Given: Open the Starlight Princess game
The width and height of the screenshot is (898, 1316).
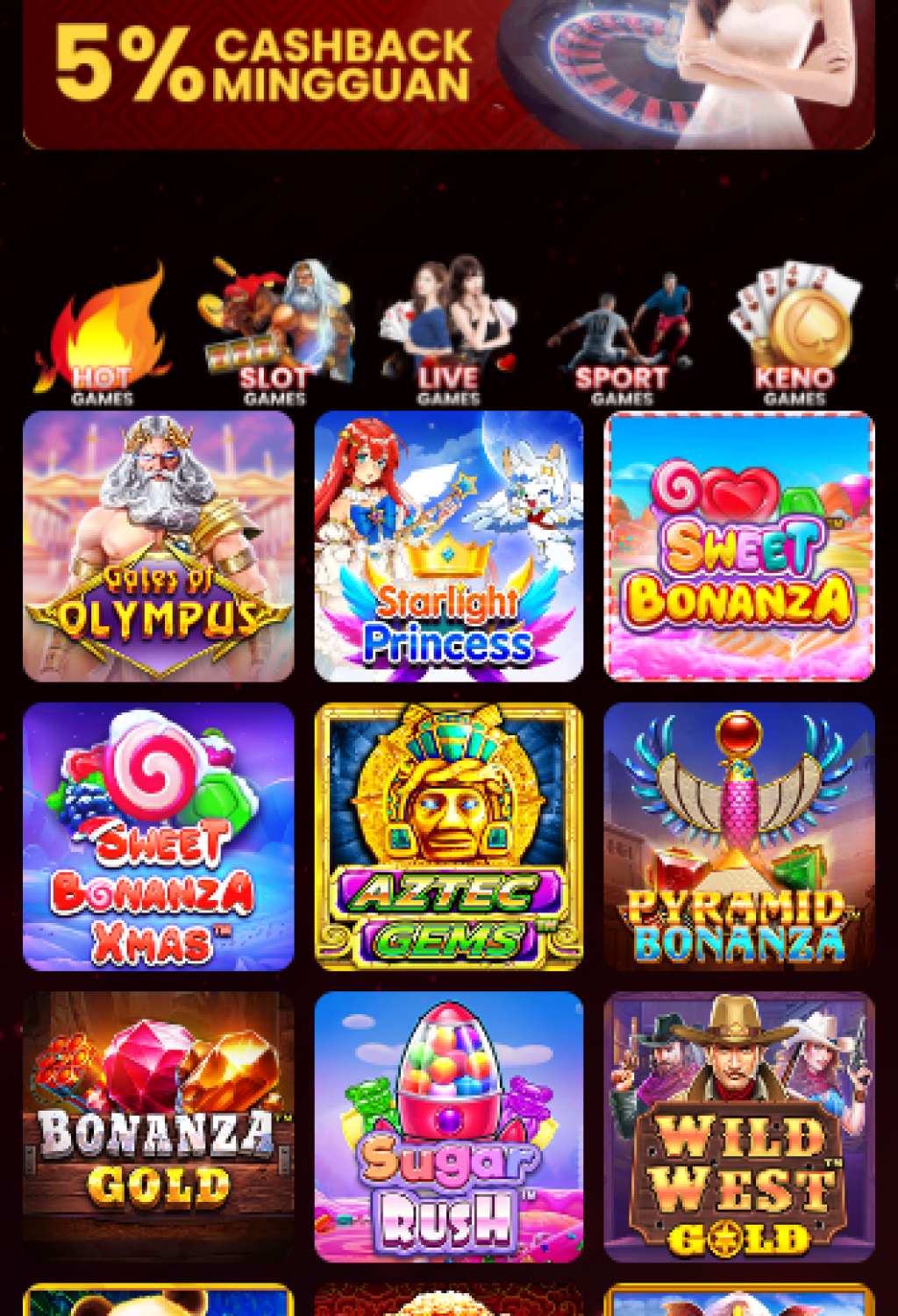Looking at the screenshot, I should tap(448, 546).
